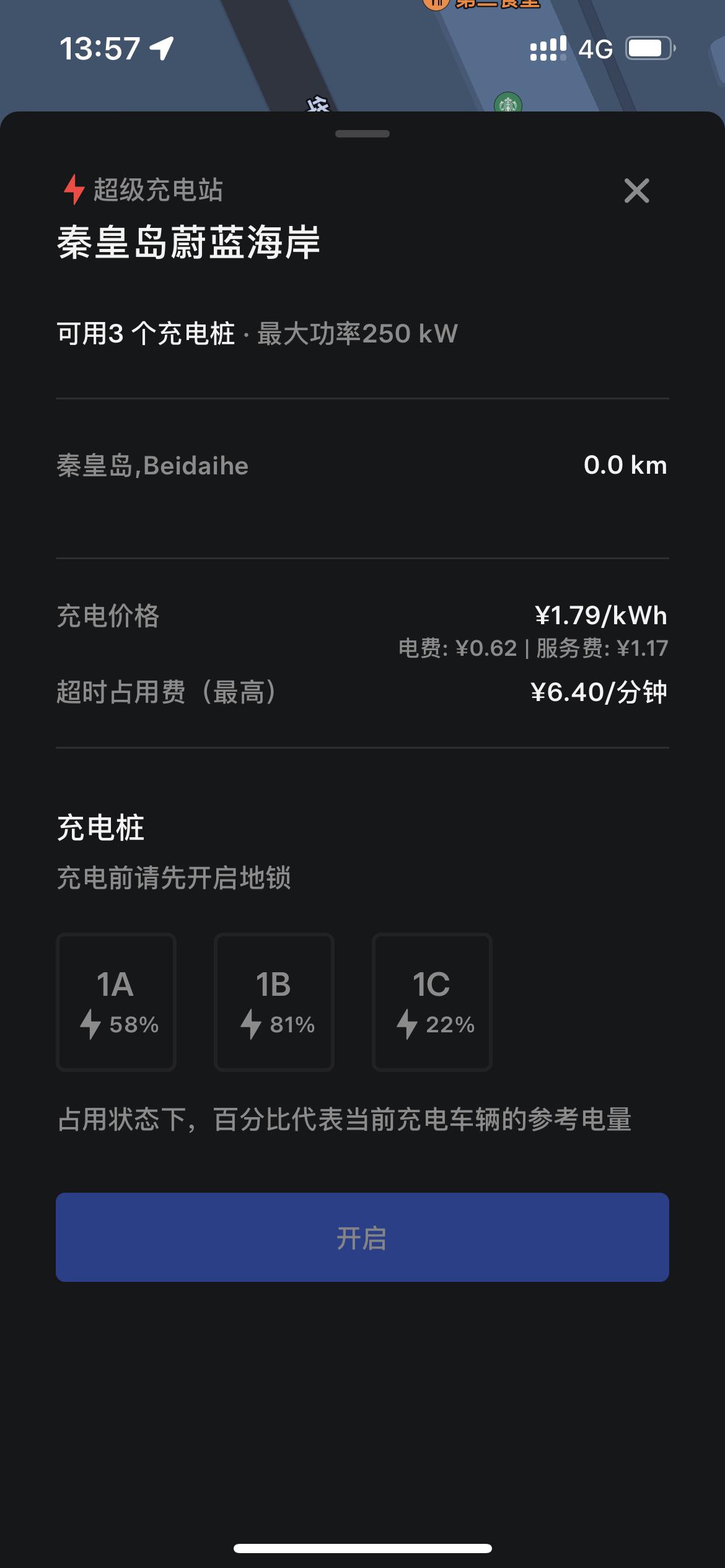This screenshot has width=725, height=1568.
Task: Expand the 秦皇岛,Beidaihe location row
Action: pos(362,467)
